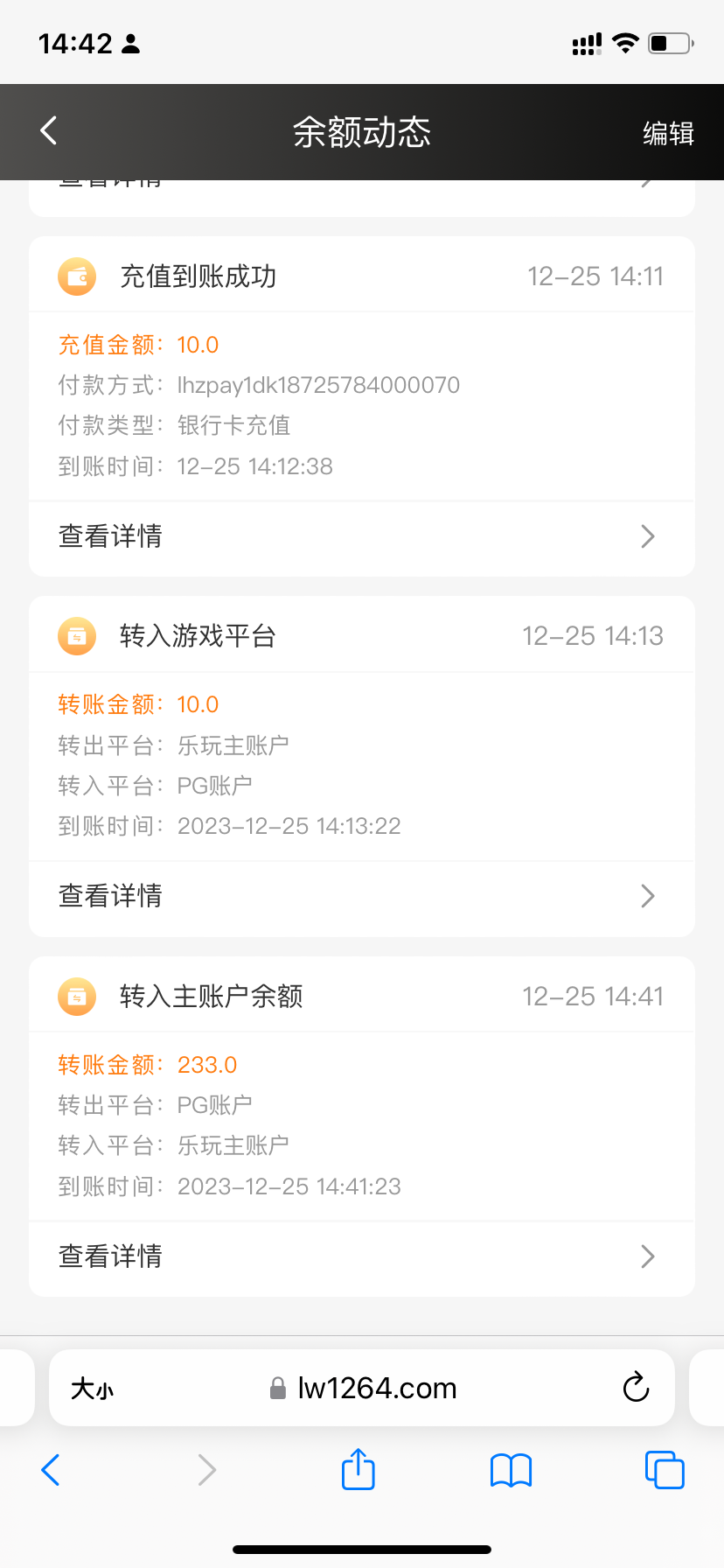
Task: Open 查看详情 for 转入主账户余额 record
Action: [361, 1256]
